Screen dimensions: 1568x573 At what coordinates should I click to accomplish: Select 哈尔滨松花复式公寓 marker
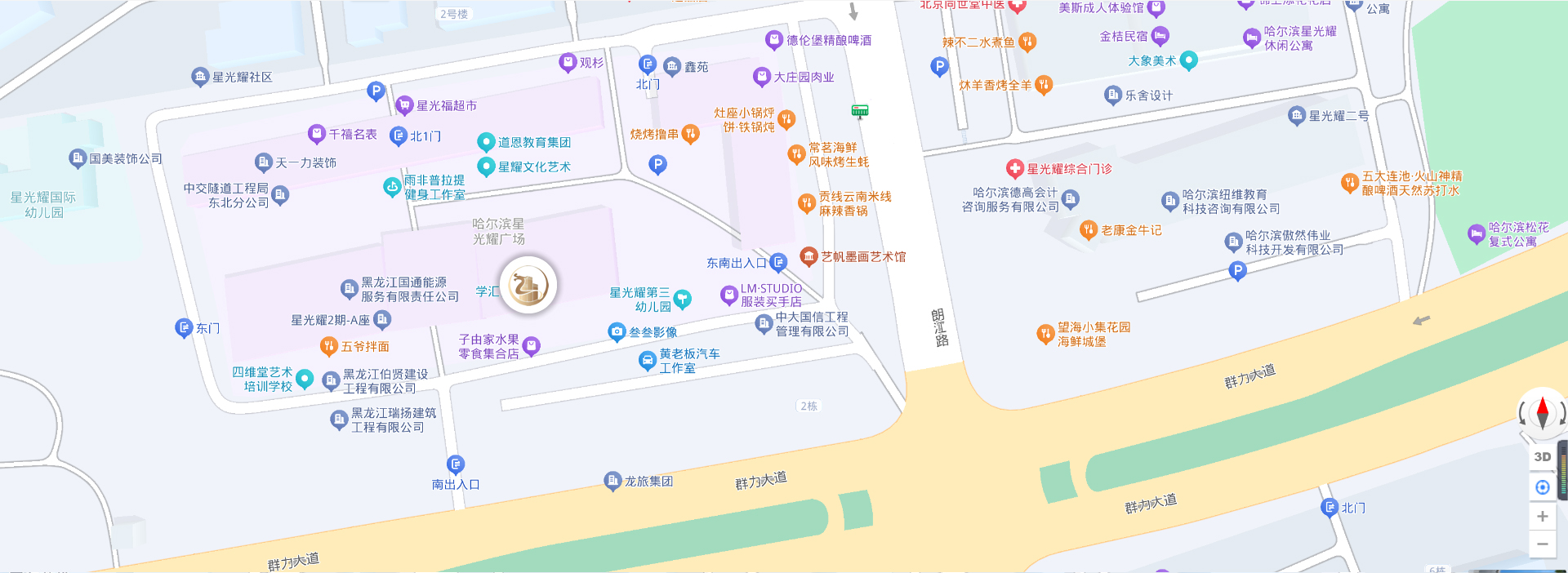click(x=1476, y=234)
